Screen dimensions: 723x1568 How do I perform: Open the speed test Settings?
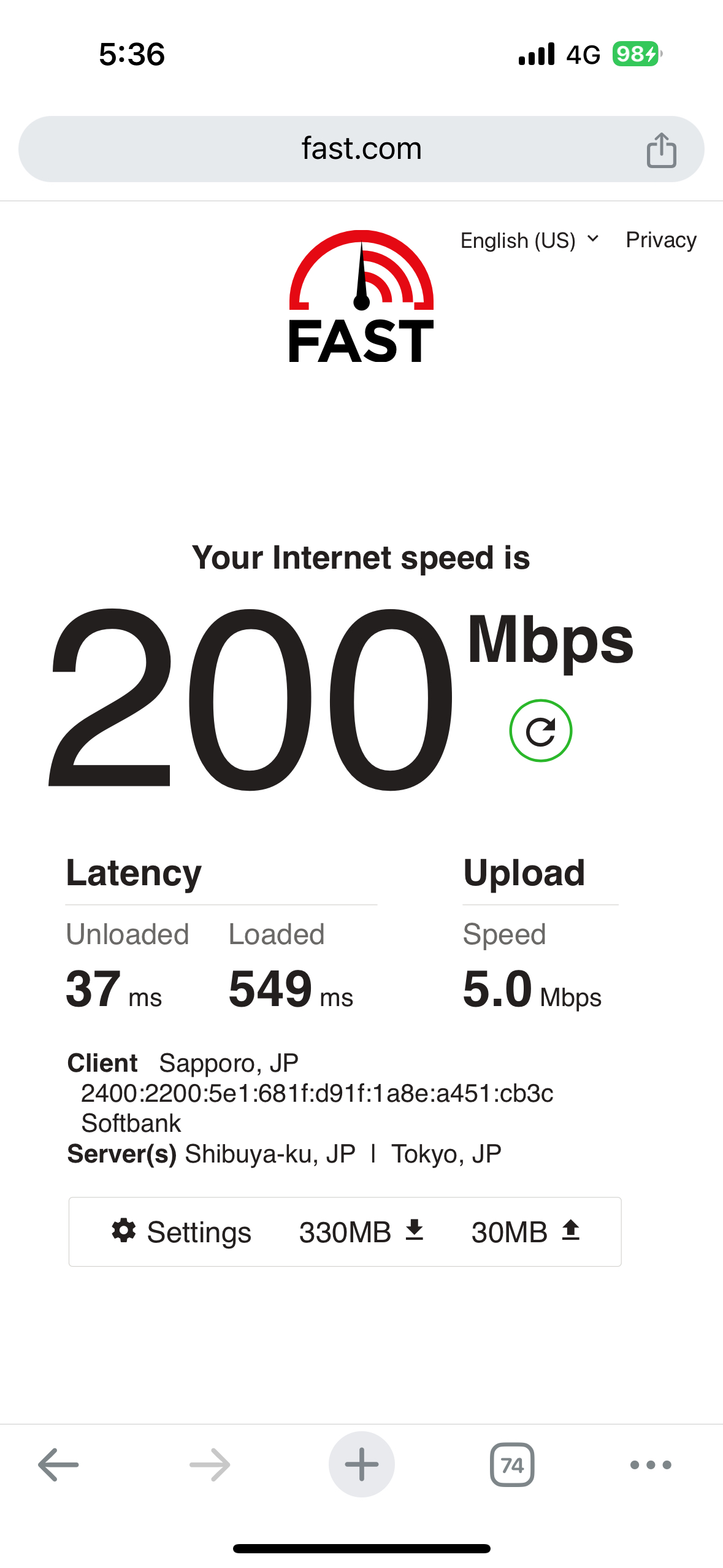tap(182, 1232)
